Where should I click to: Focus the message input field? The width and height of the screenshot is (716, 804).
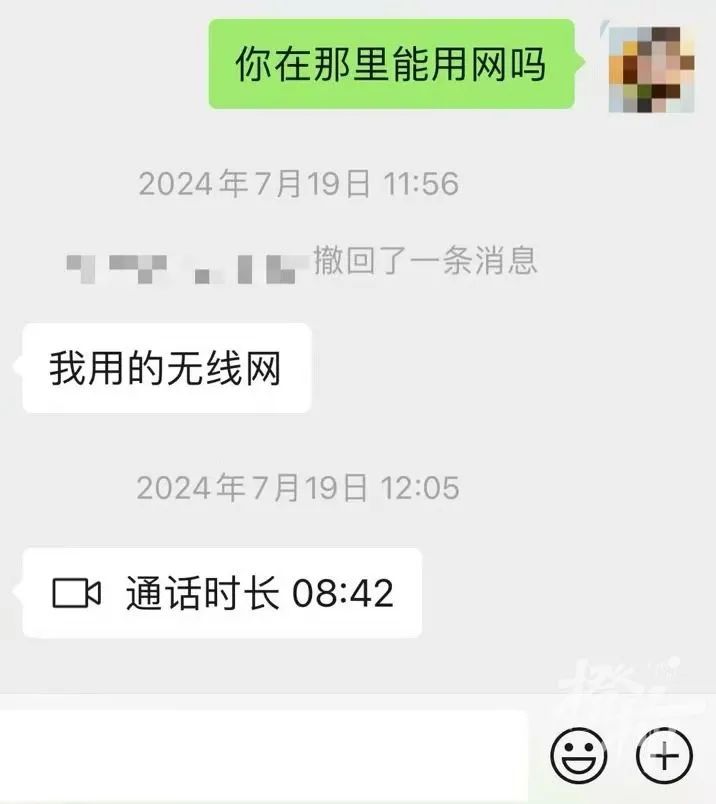pyautogui.click(x=262, y=755)
